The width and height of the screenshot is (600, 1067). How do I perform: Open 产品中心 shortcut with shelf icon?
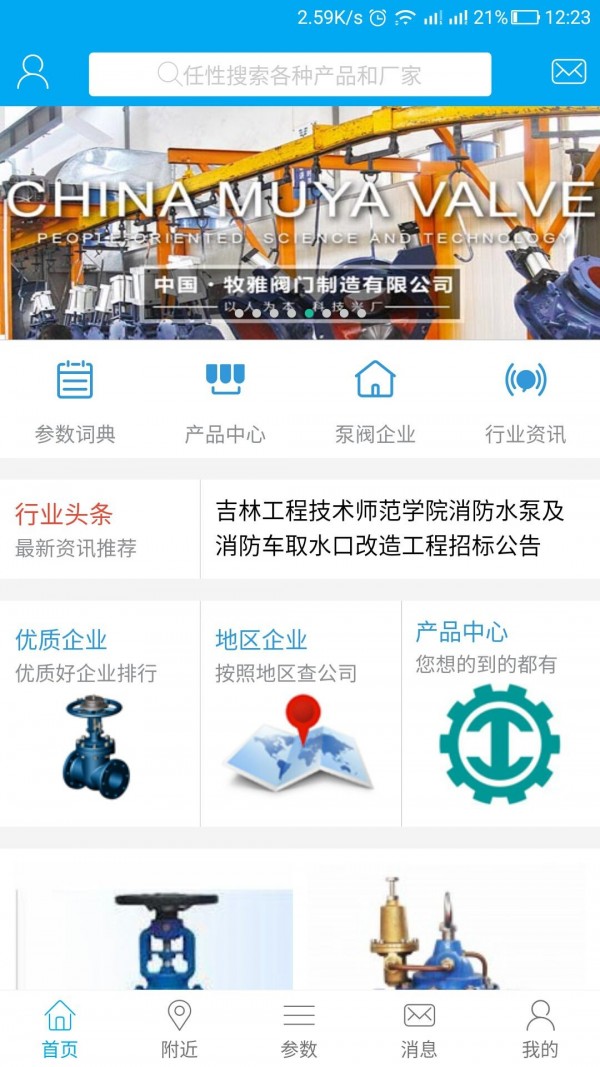pos(225,400)
